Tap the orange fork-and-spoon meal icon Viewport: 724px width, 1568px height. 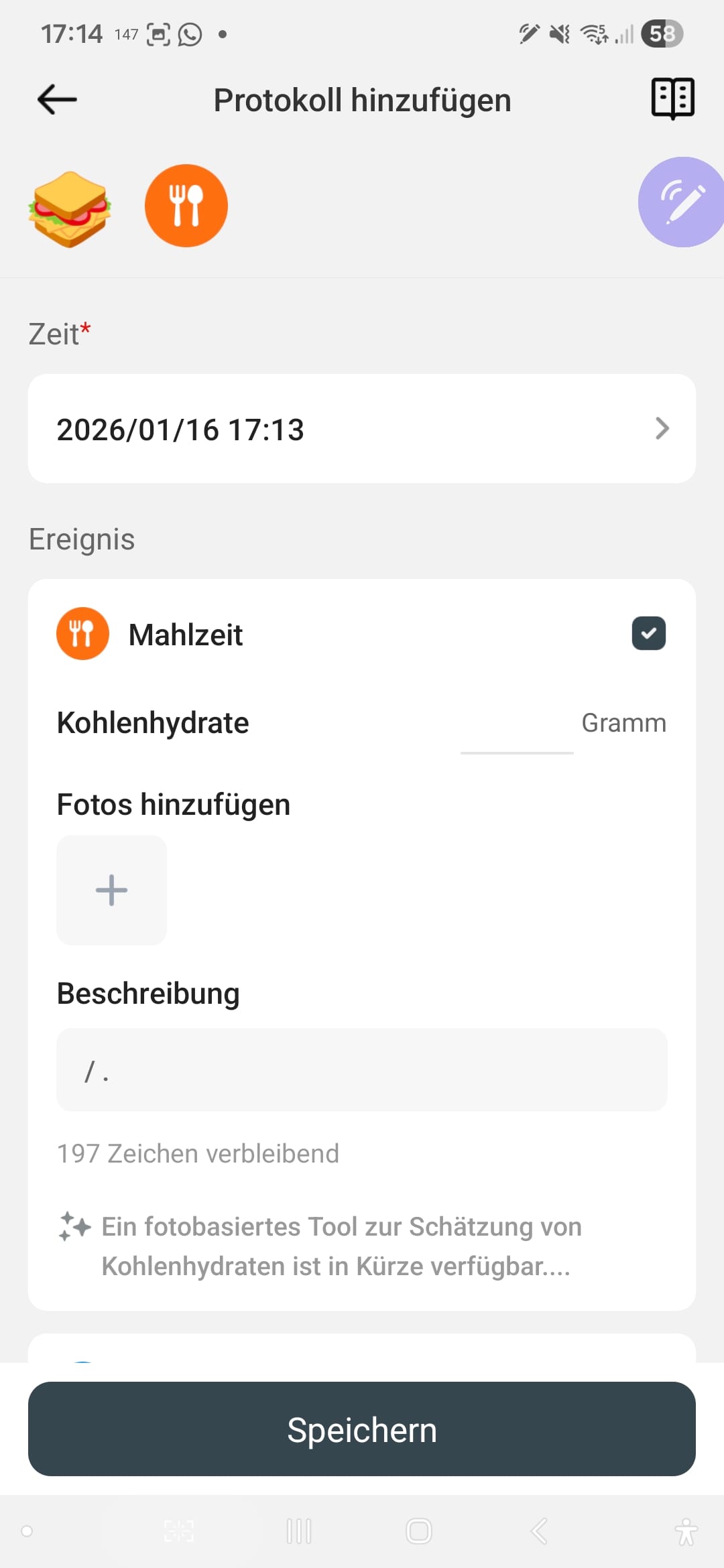tap(186, 206)
